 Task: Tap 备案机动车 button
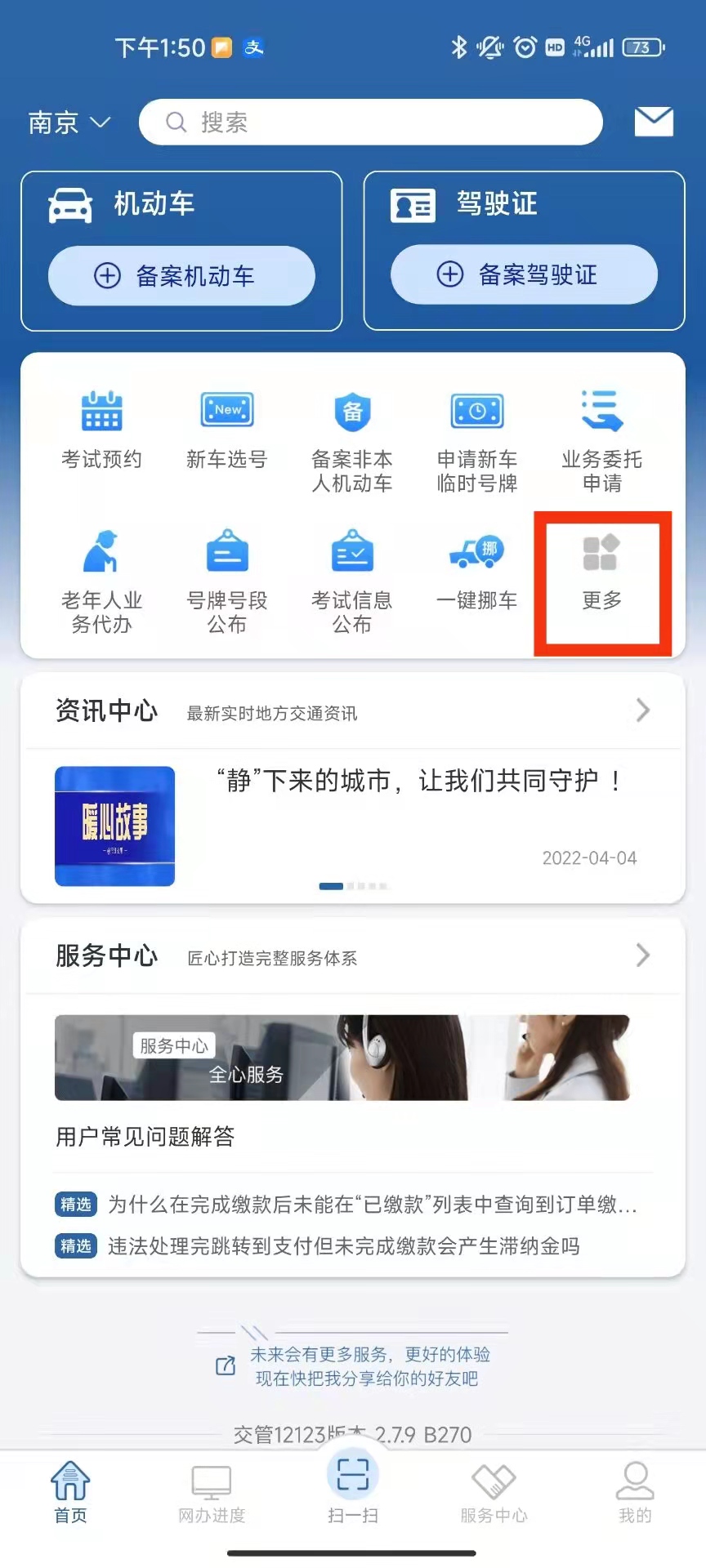(x=181, y=276)
